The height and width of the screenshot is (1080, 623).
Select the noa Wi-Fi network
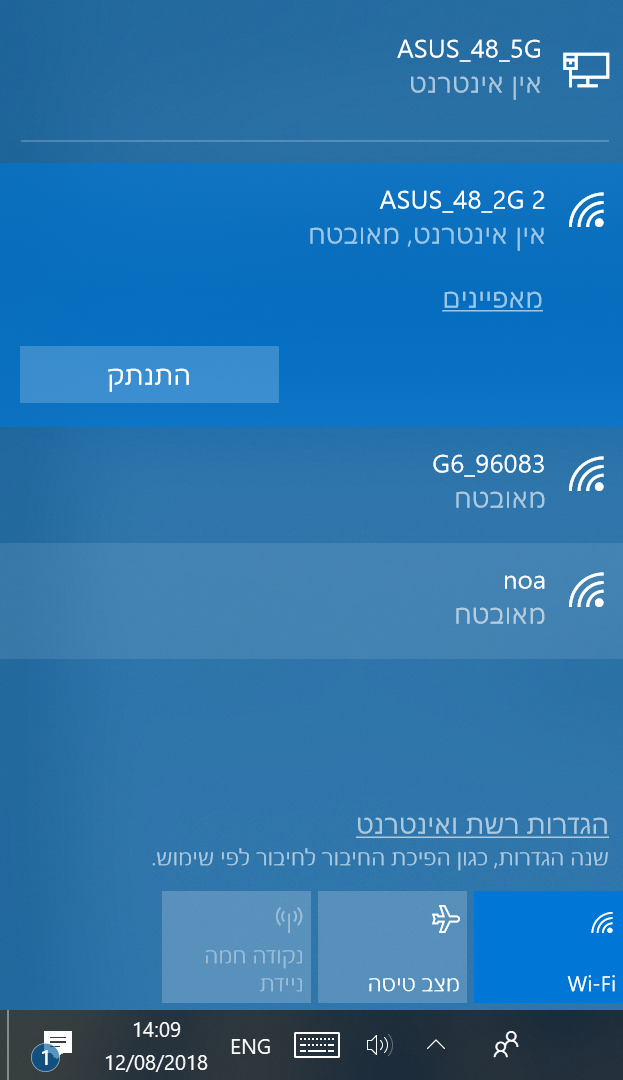tap(311, 600)
